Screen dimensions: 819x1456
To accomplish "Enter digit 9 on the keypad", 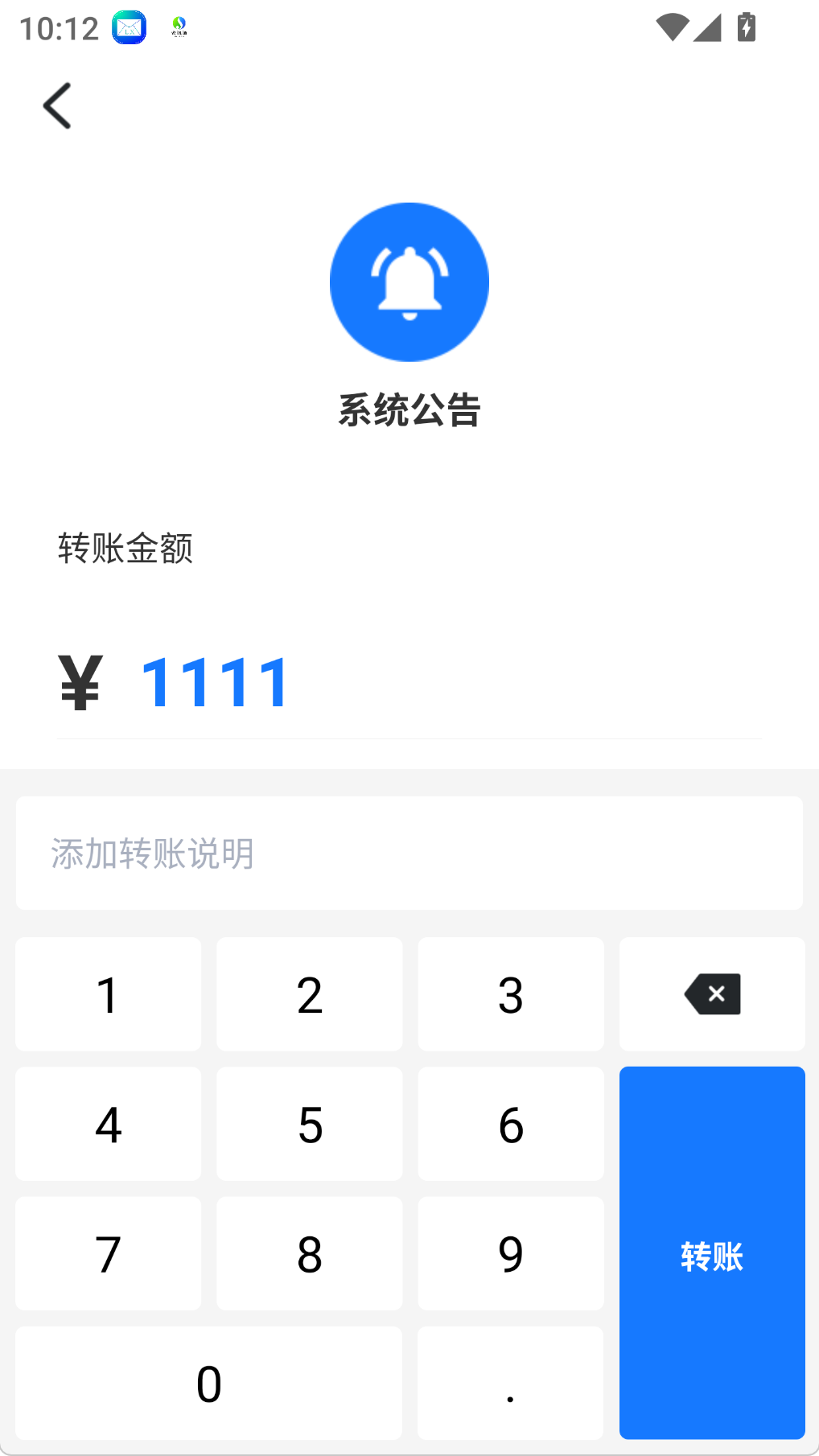I will (x=511, y=1253).
